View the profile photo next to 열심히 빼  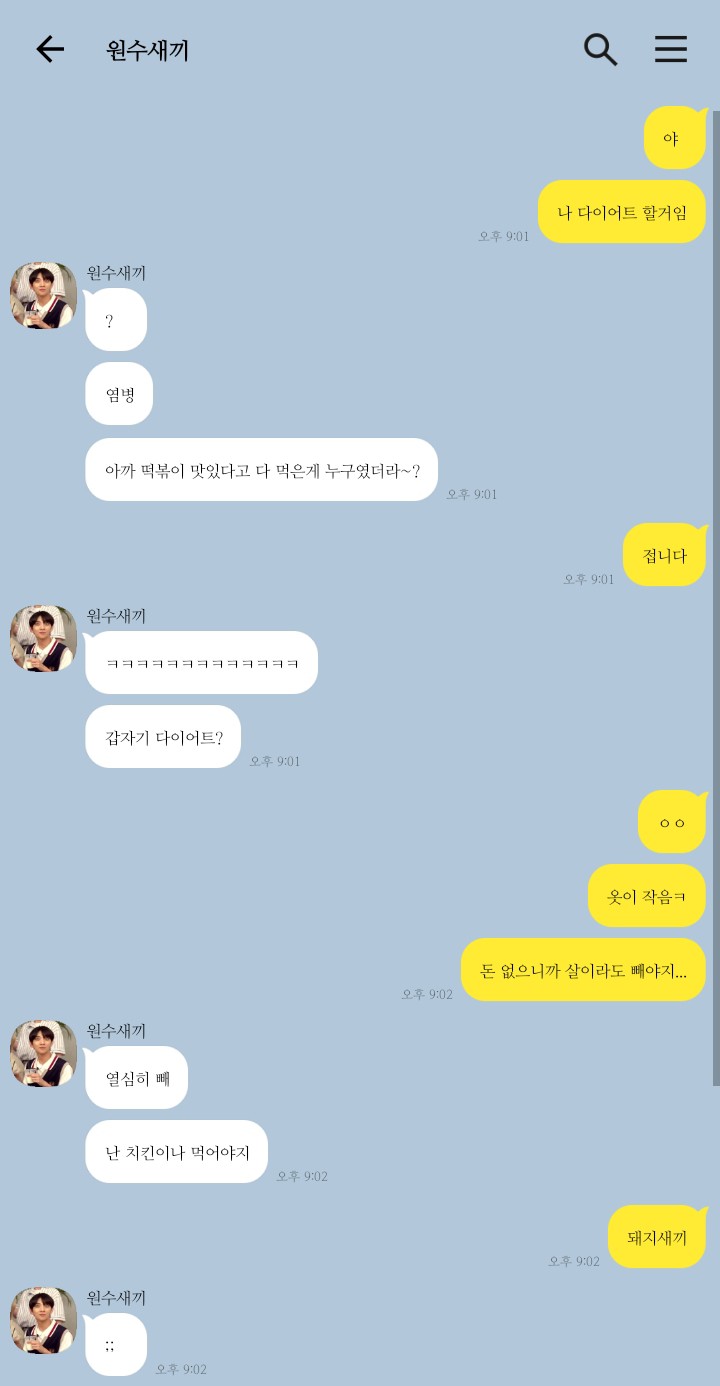pos(44,1054)
